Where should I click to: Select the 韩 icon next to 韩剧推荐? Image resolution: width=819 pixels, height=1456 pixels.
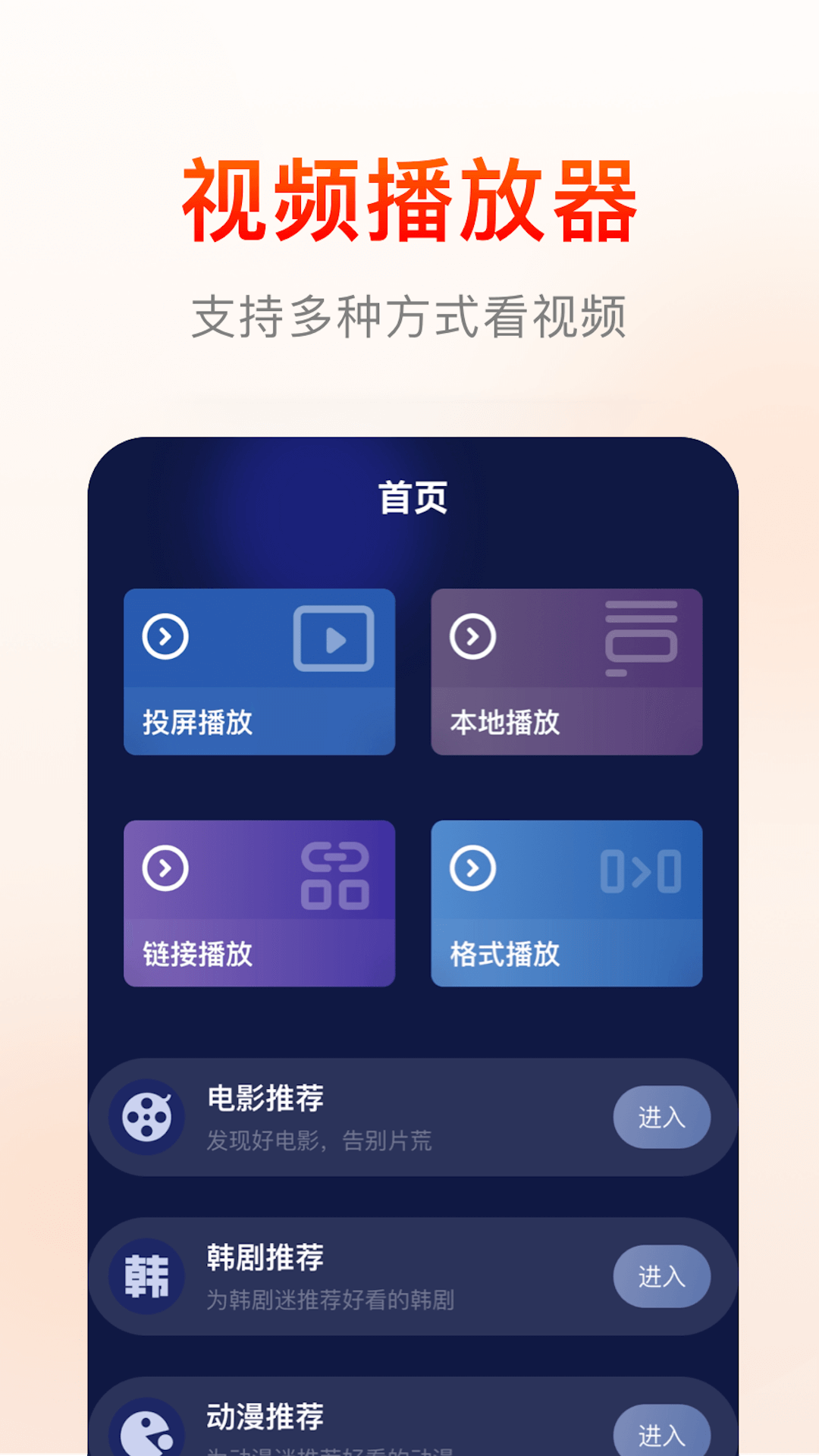click(147, 1276)
